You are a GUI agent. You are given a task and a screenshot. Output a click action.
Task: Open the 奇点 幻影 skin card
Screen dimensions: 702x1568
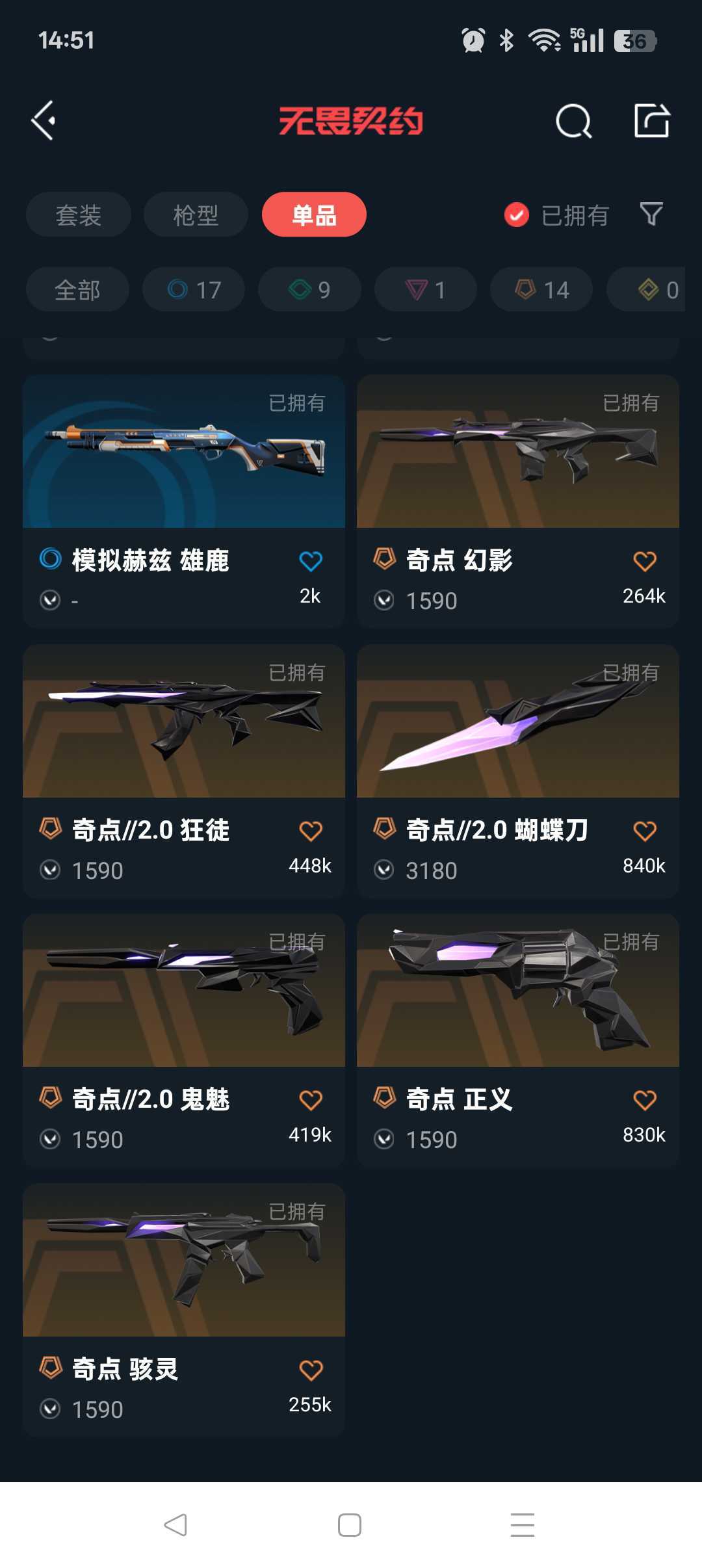coord(518,501)
